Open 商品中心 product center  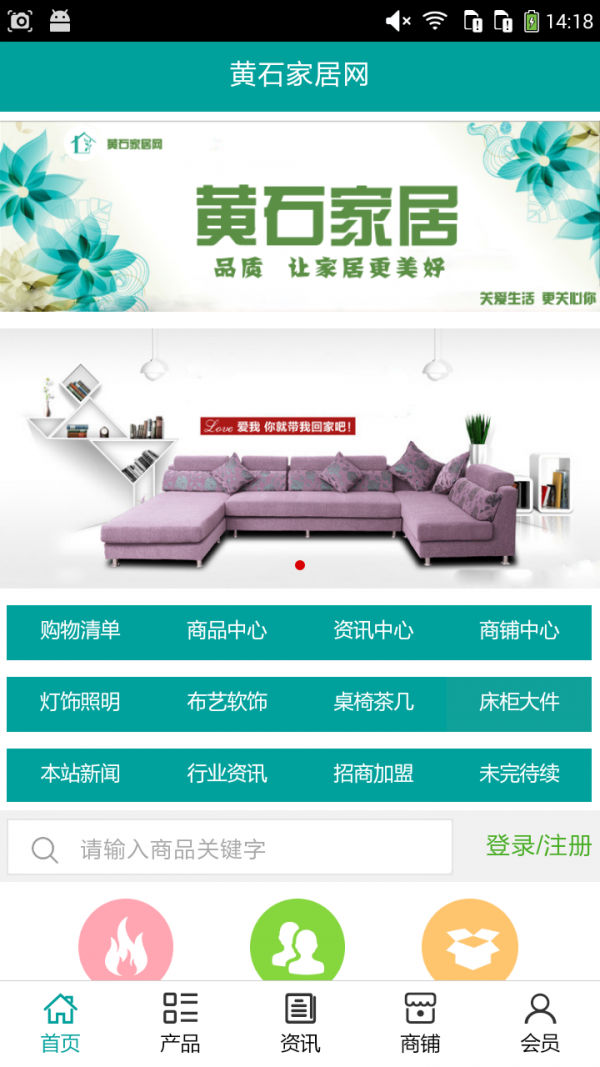tap(226, 631)
